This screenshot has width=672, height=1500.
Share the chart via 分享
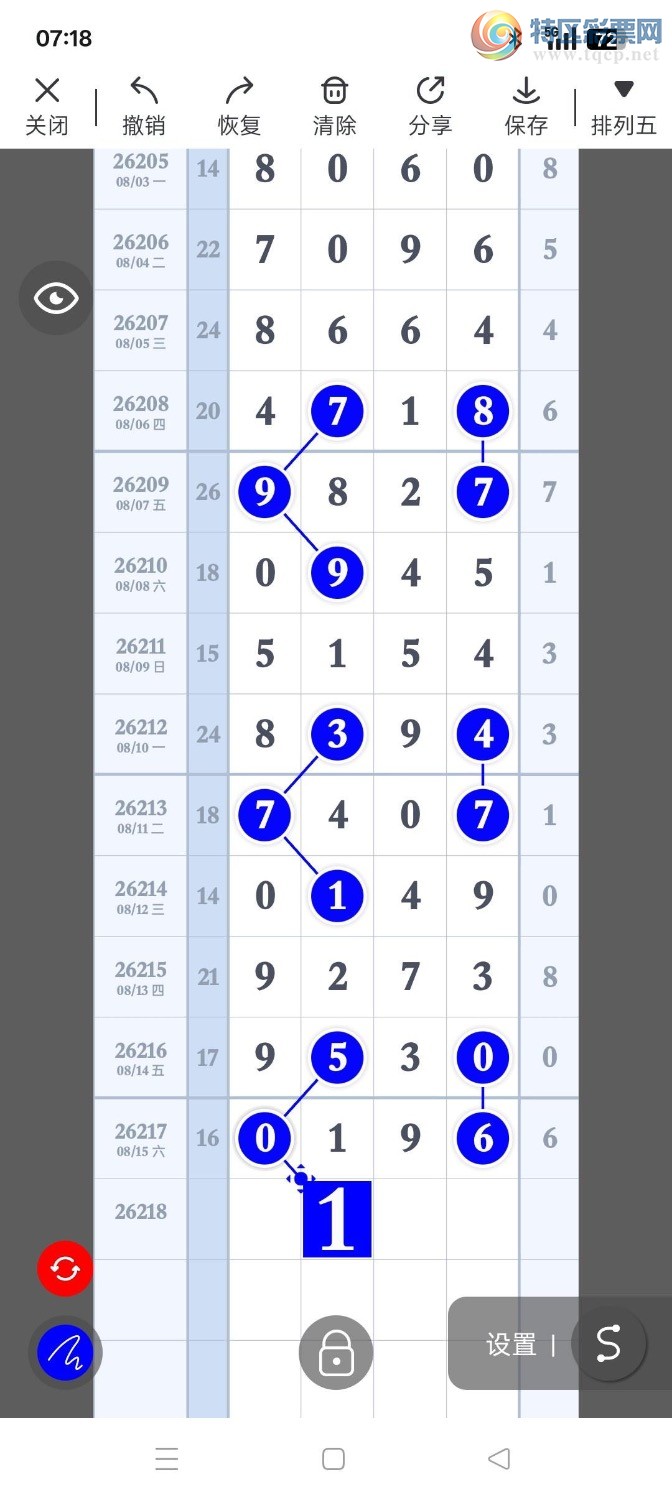[431, 107]
